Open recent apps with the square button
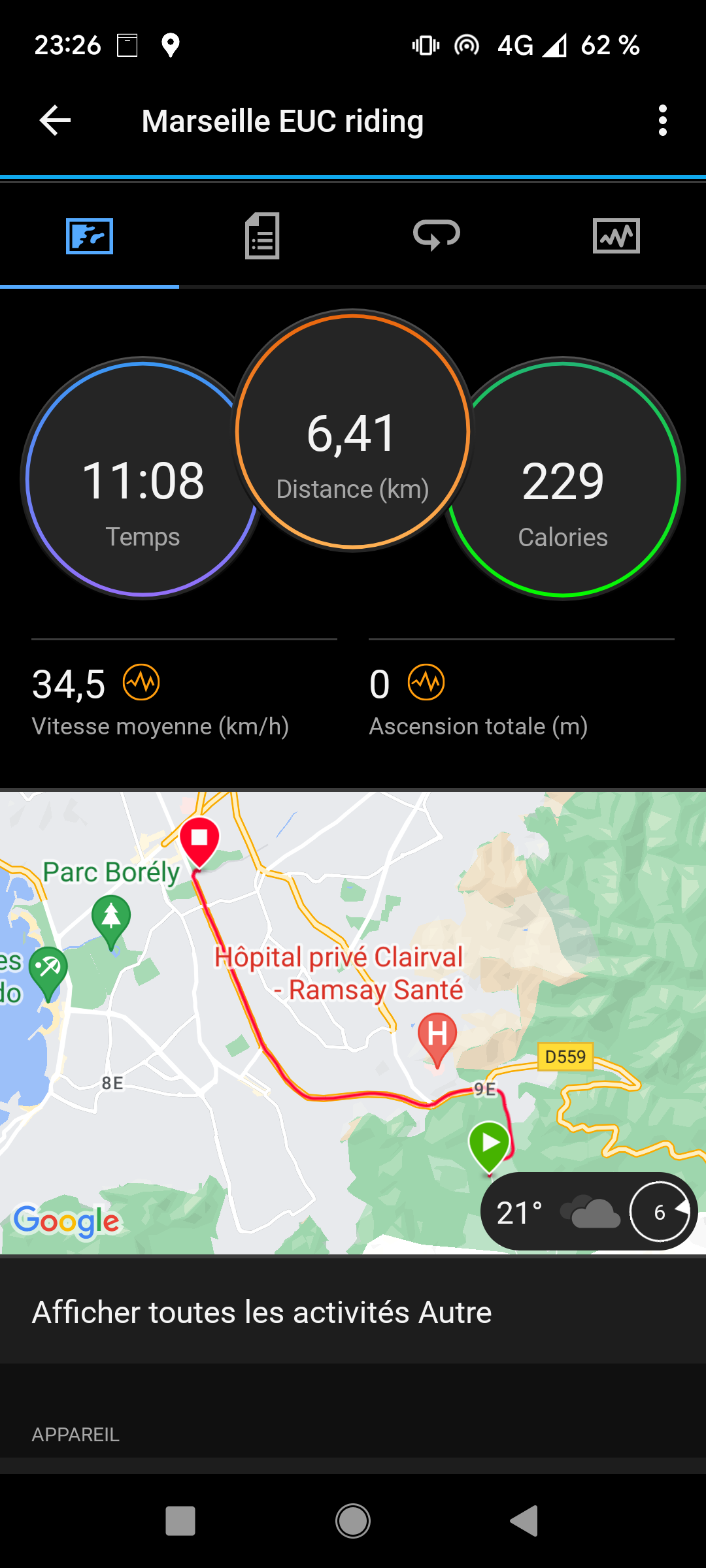Screen dimensions: 706x1568 tap(180, 1521)
